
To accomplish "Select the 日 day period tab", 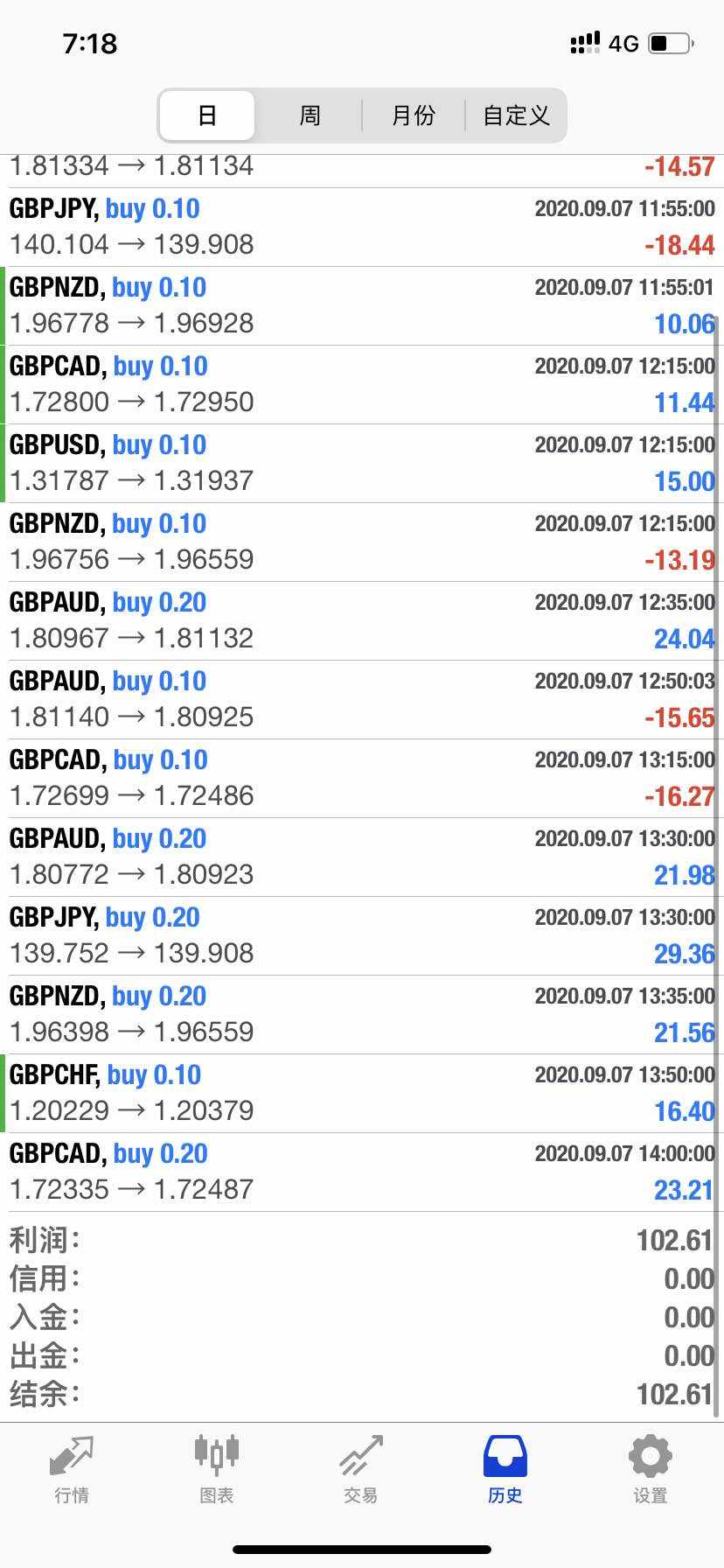I will 207,115.
